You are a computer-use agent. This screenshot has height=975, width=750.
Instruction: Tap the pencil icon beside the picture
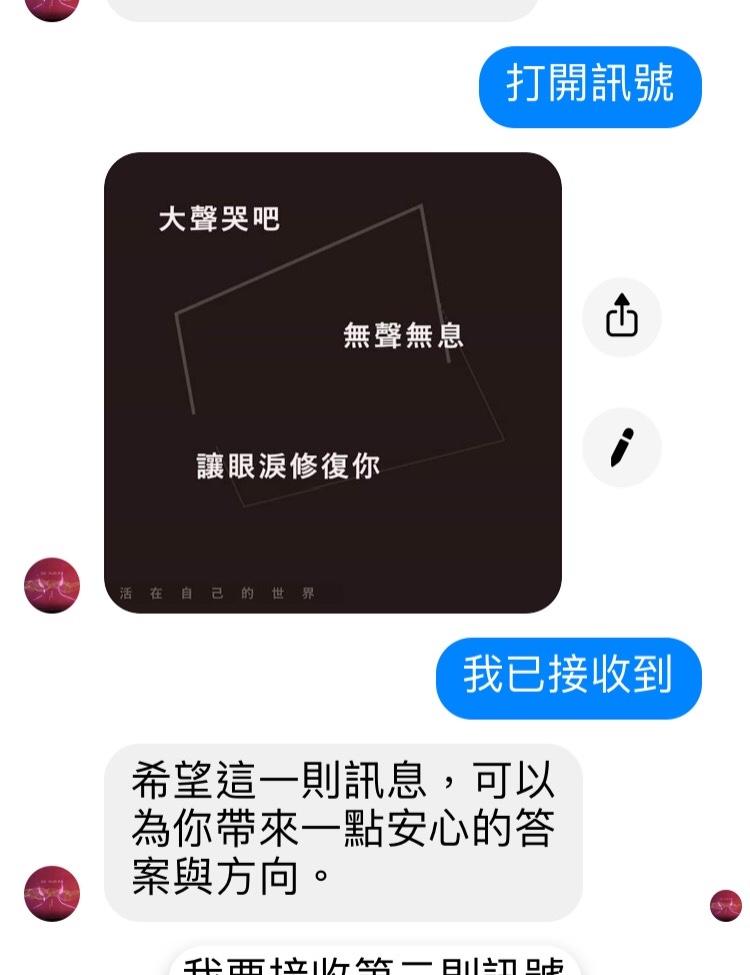coord(621,447)
